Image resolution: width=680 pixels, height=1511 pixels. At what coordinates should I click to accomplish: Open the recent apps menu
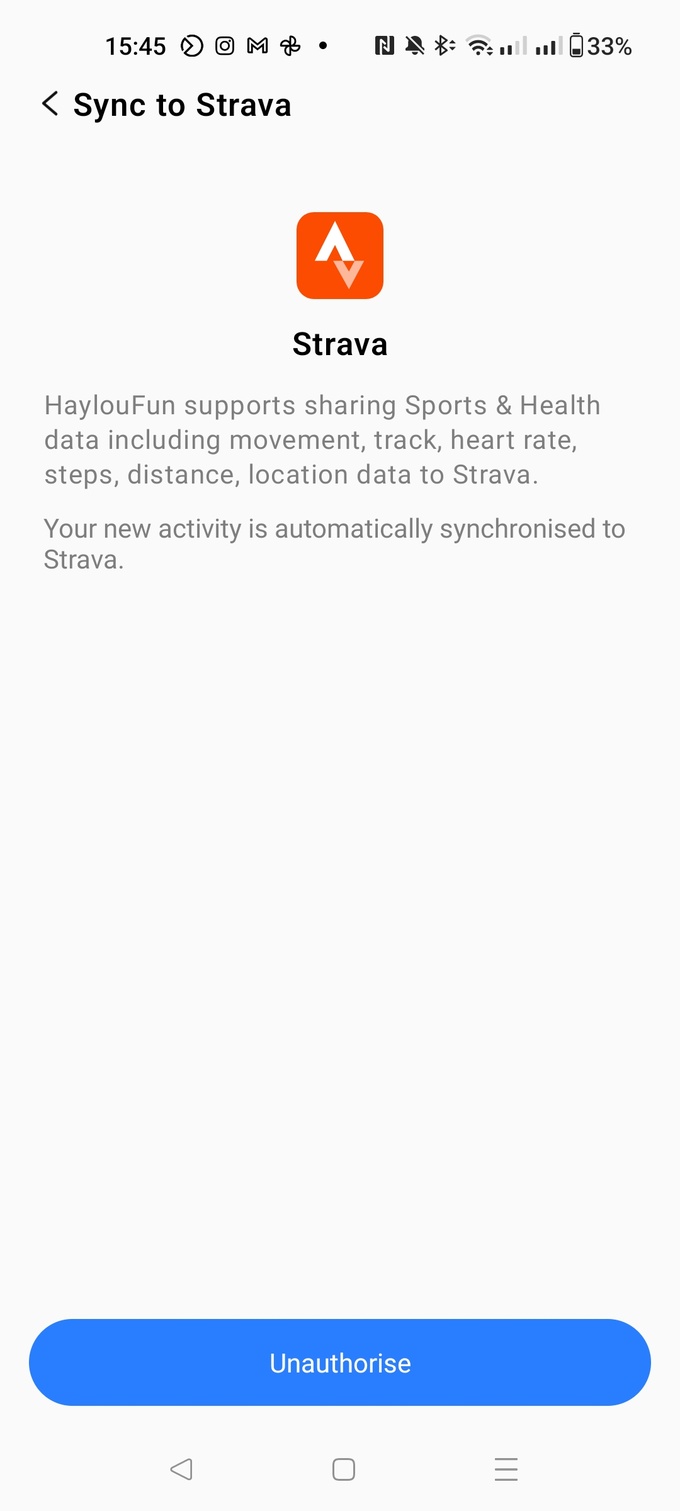coord(506,1469)
